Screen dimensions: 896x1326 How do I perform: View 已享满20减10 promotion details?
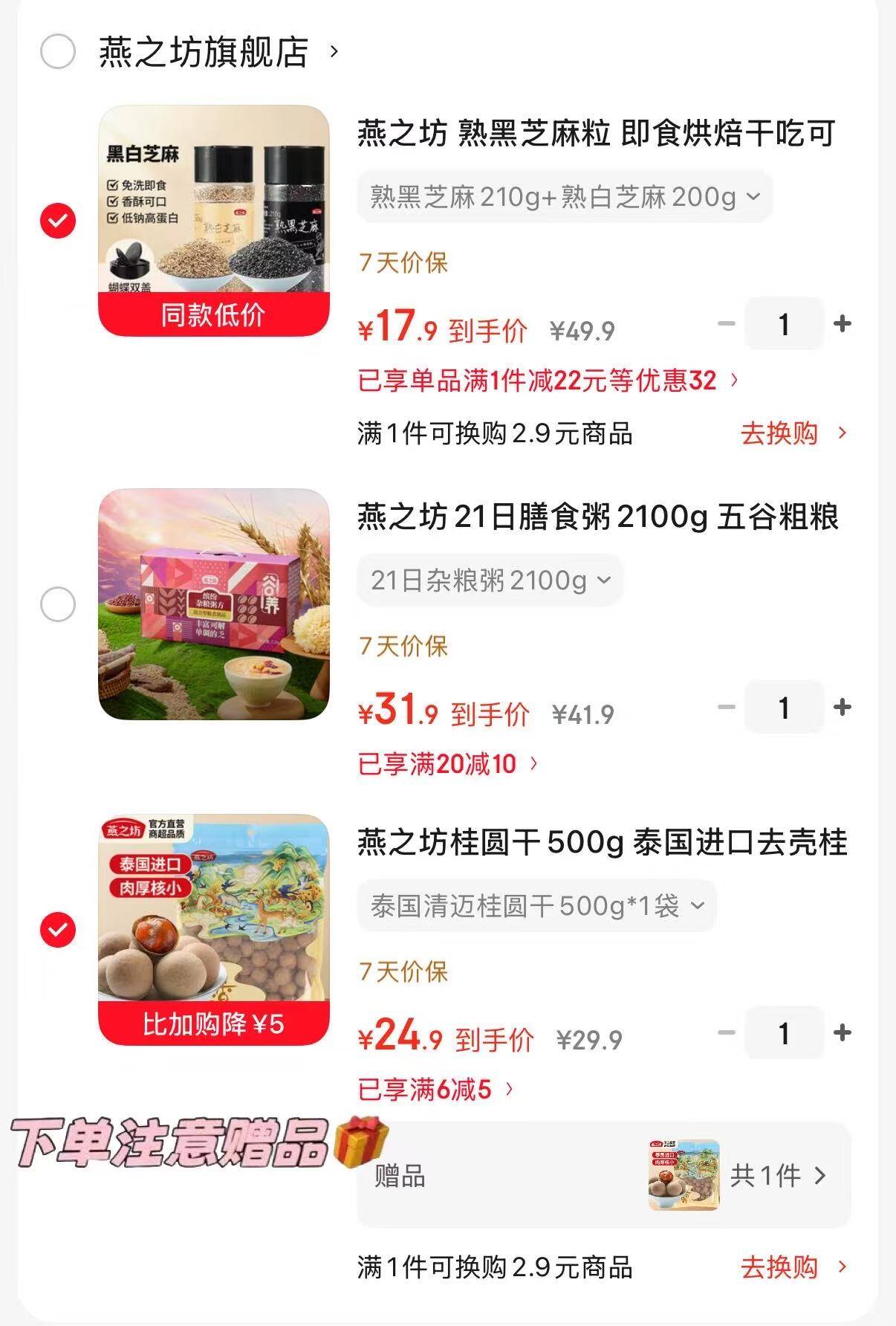(x=448, y=764)
